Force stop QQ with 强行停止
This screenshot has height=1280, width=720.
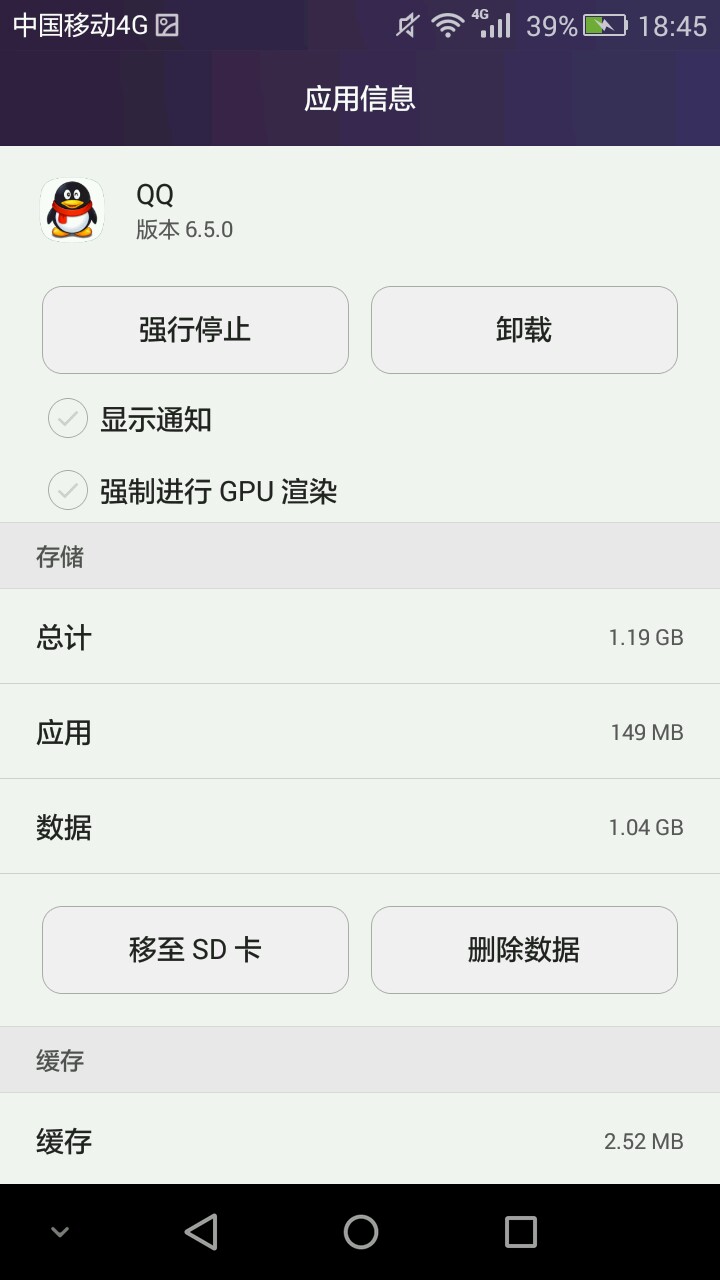click(195, 330)
